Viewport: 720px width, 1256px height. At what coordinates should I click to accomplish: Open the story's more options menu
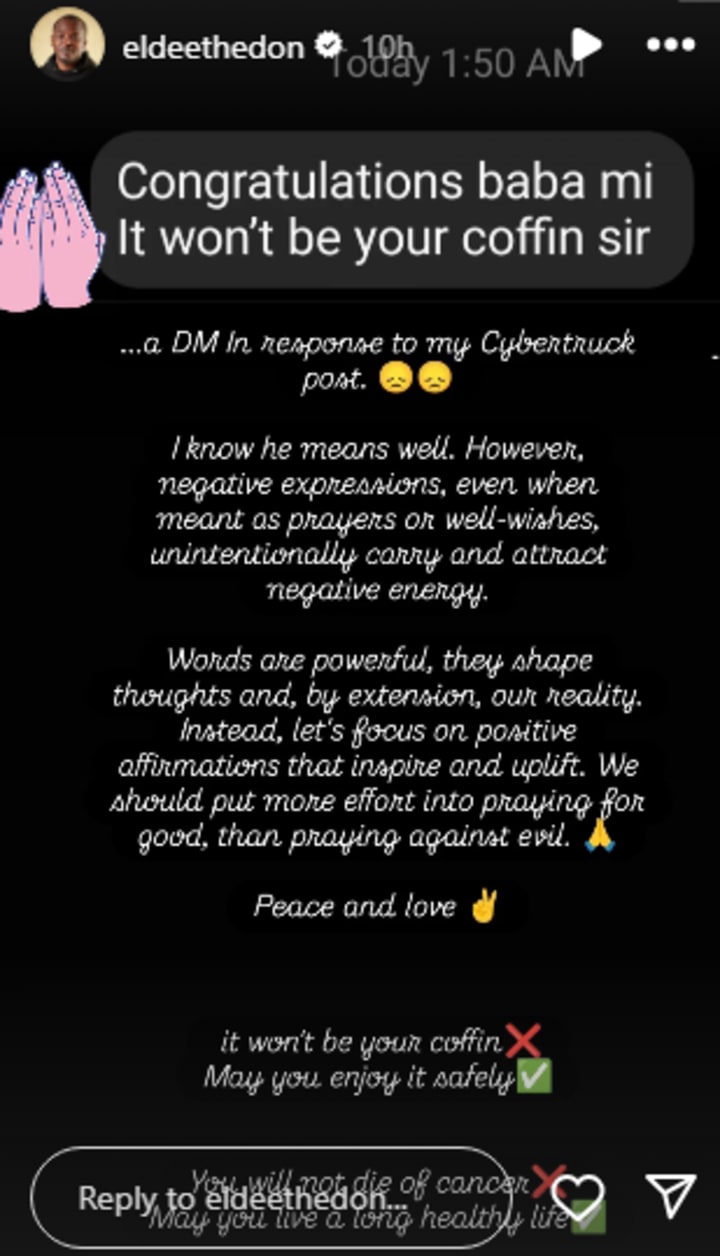pos(670,45)
